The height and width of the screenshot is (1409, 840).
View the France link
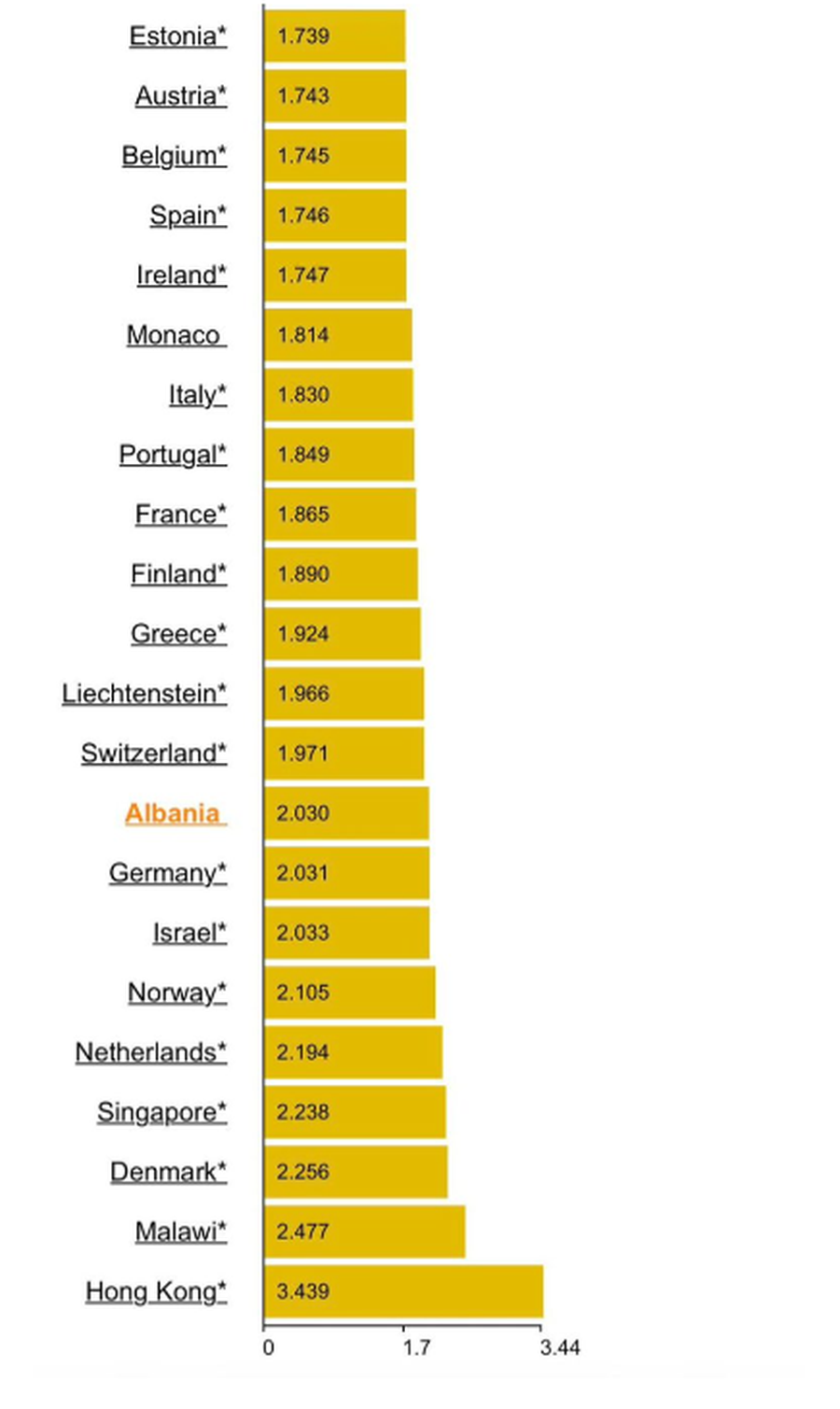click(x=180, y=514)
